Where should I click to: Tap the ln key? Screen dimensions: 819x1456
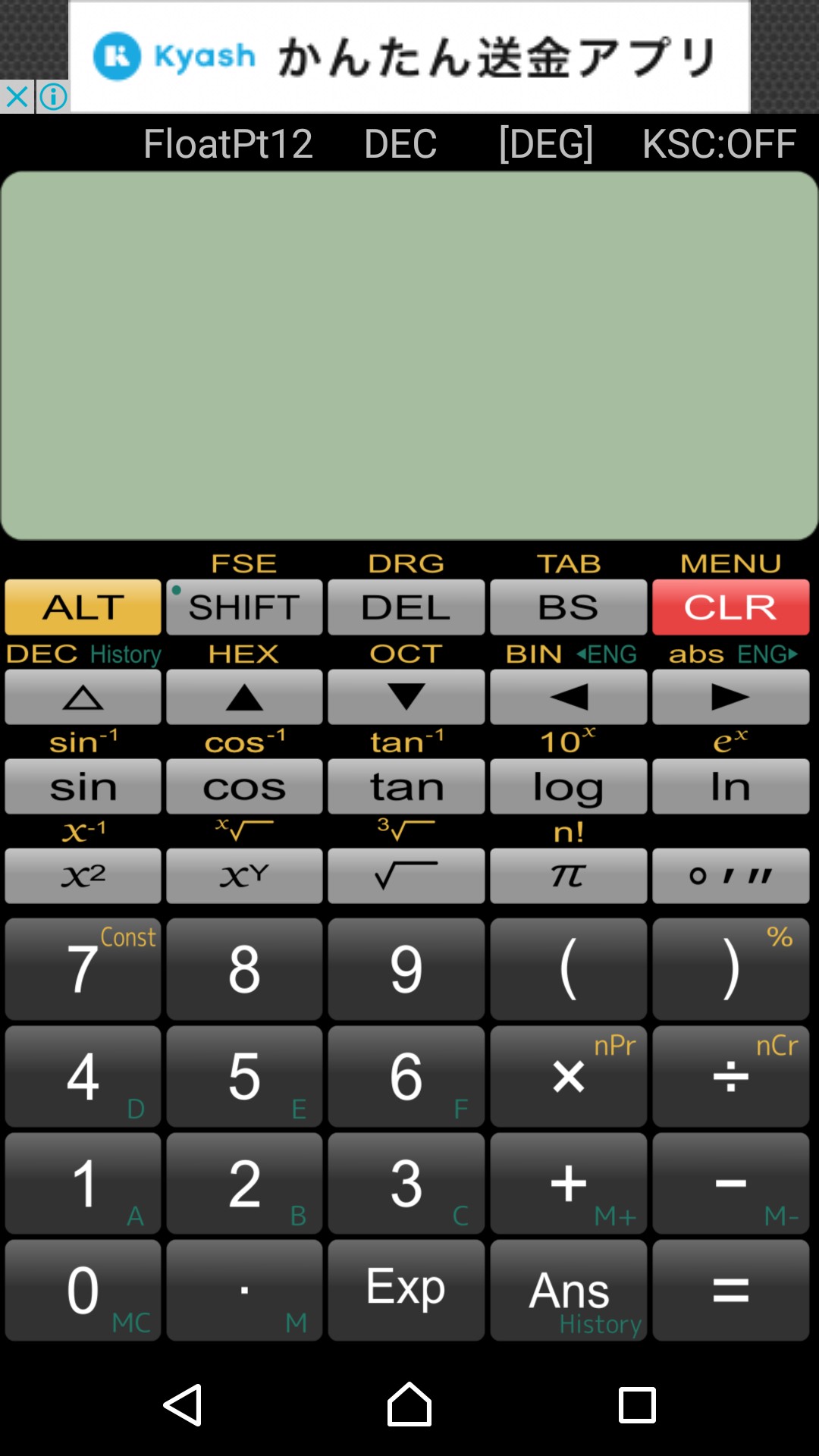[730, 786]
